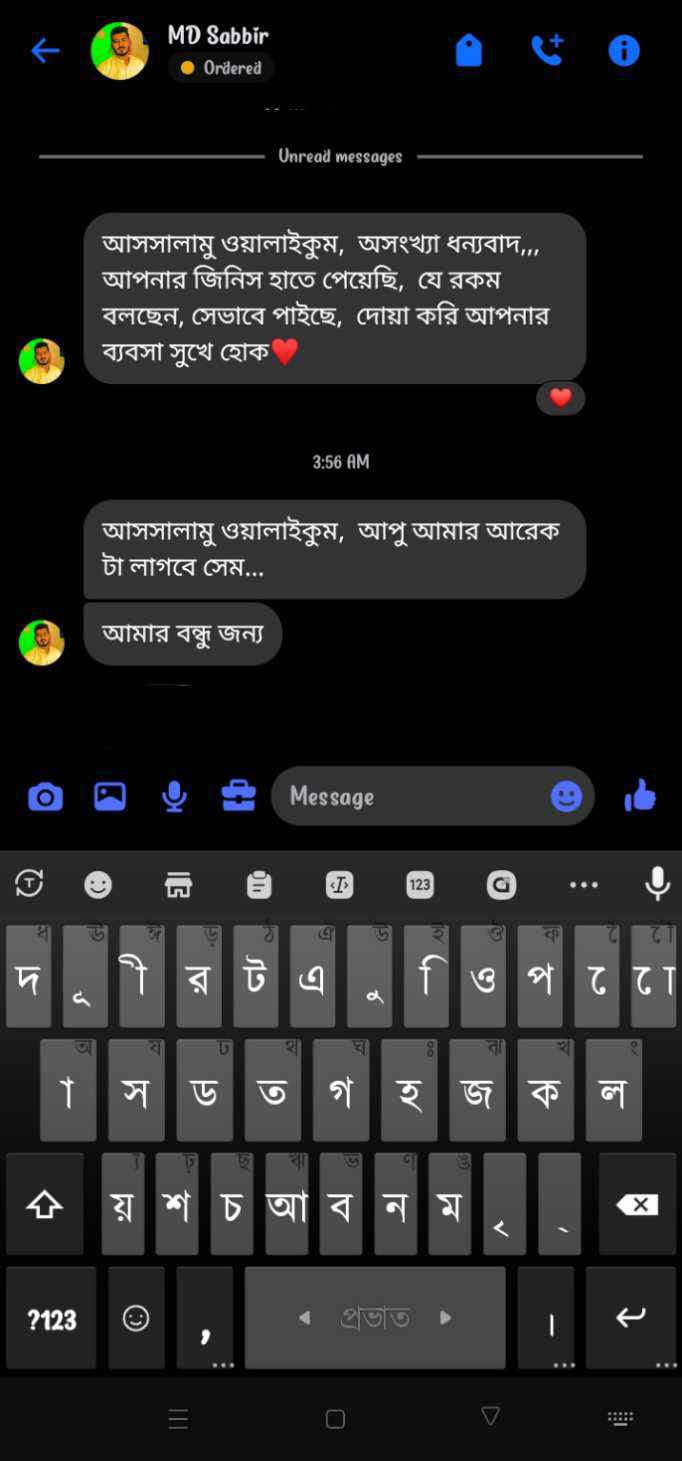
Task: Send a thumbs-up like
Action: pos(639,797)
